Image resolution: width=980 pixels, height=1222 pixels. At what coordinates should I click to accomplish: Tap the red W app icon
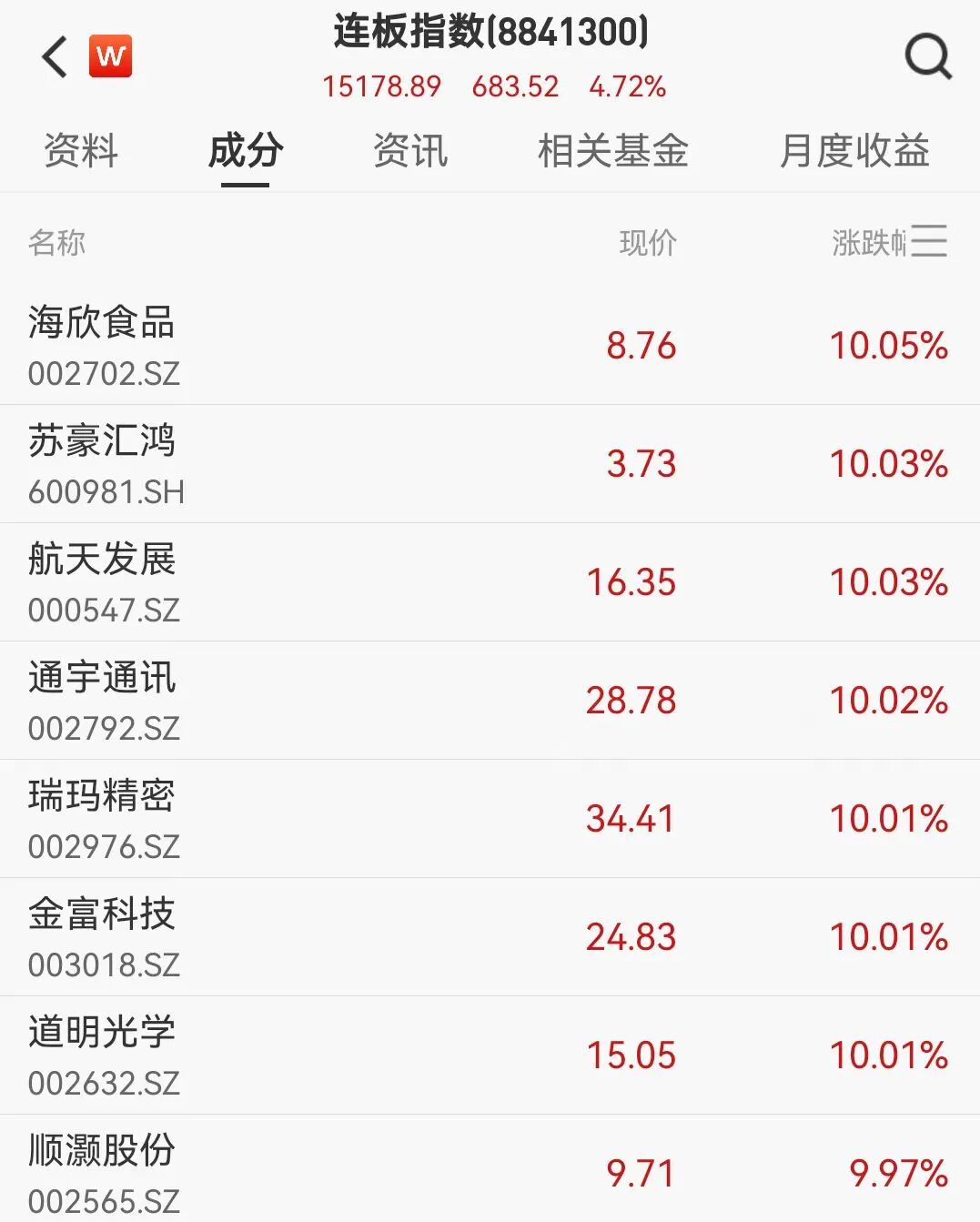point(110,56)
